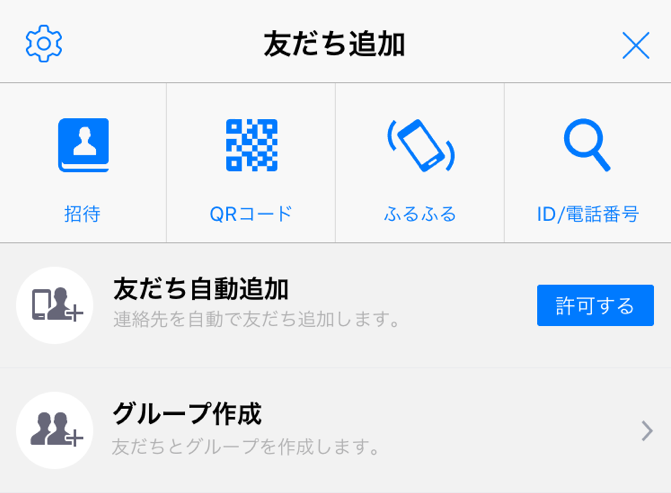The width and height of the screenshot is (671, 493).
Task: Tap the 許可する button
Action: pyautogui.click(x=595, y=305)
